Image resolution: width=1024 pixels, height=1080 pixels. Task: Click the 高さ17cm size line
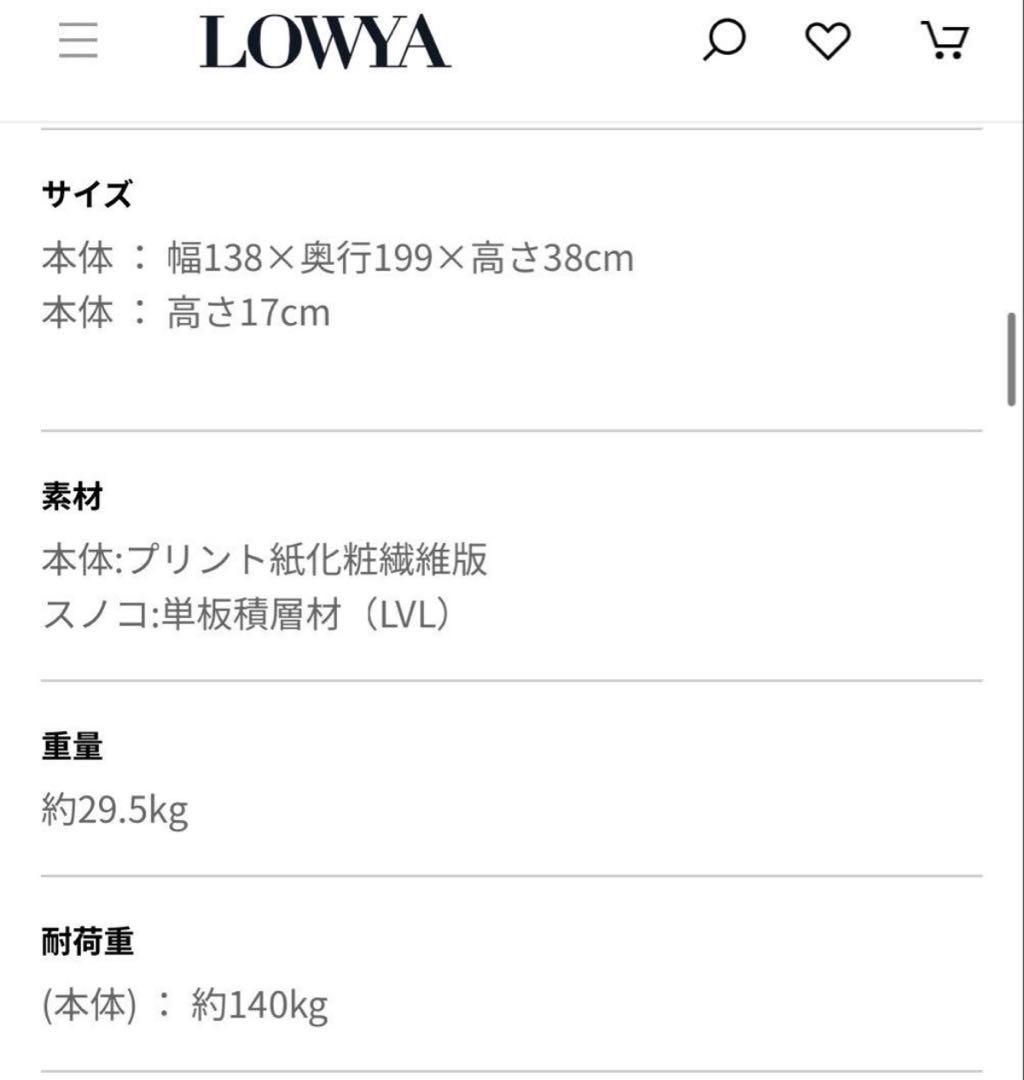[186, 313]
